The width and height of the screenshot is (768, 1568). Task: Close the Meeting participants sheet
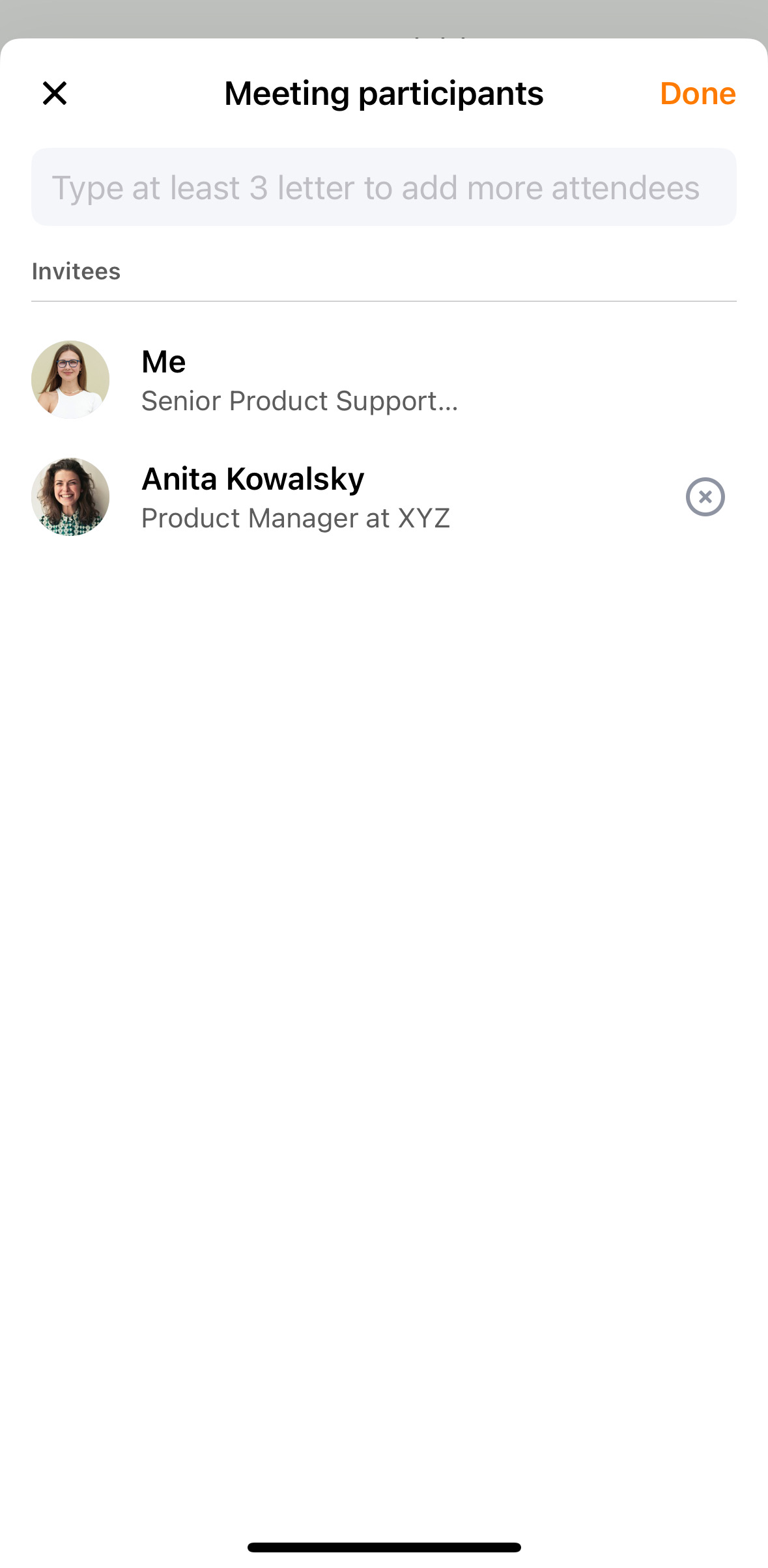point(55,93)
